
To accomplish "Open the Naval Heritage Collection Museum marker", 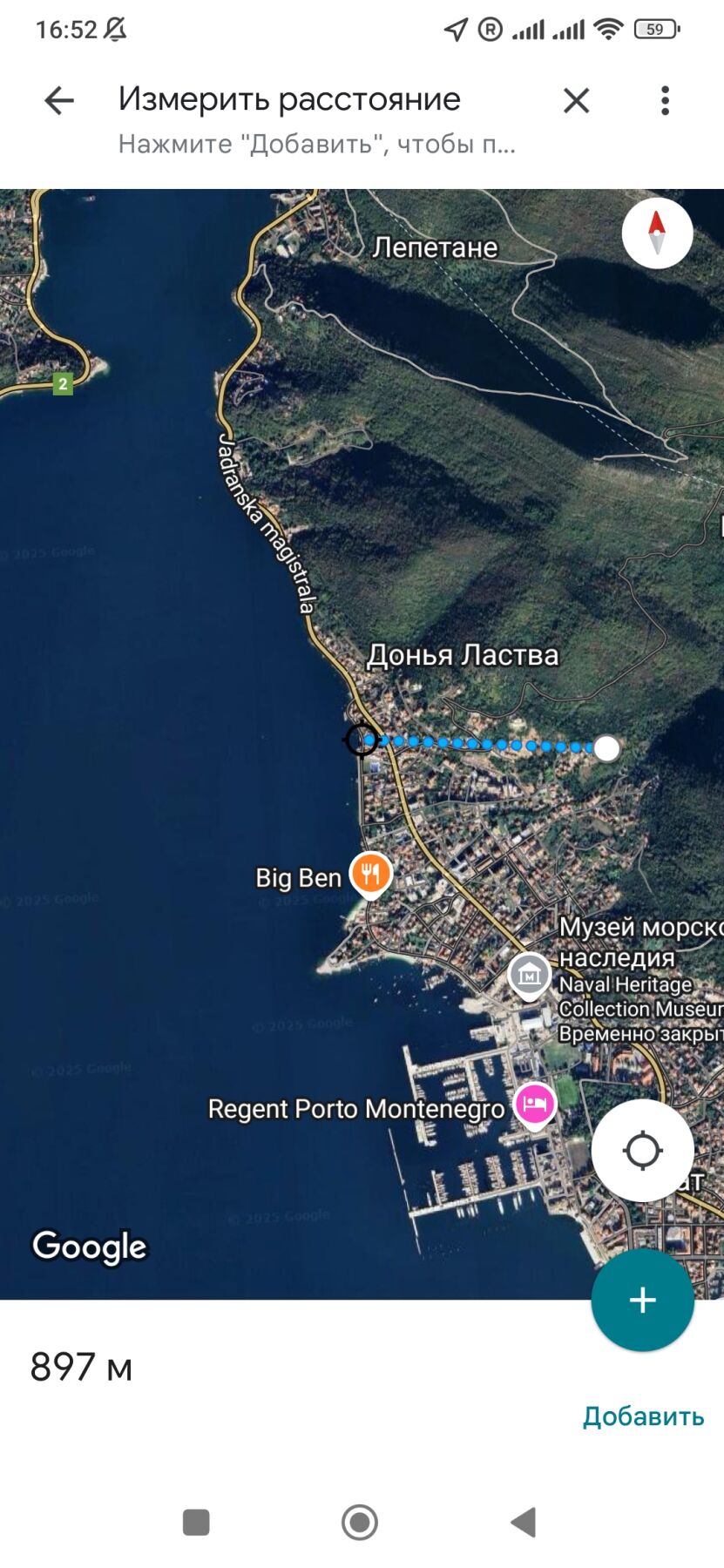I will 529,975.
